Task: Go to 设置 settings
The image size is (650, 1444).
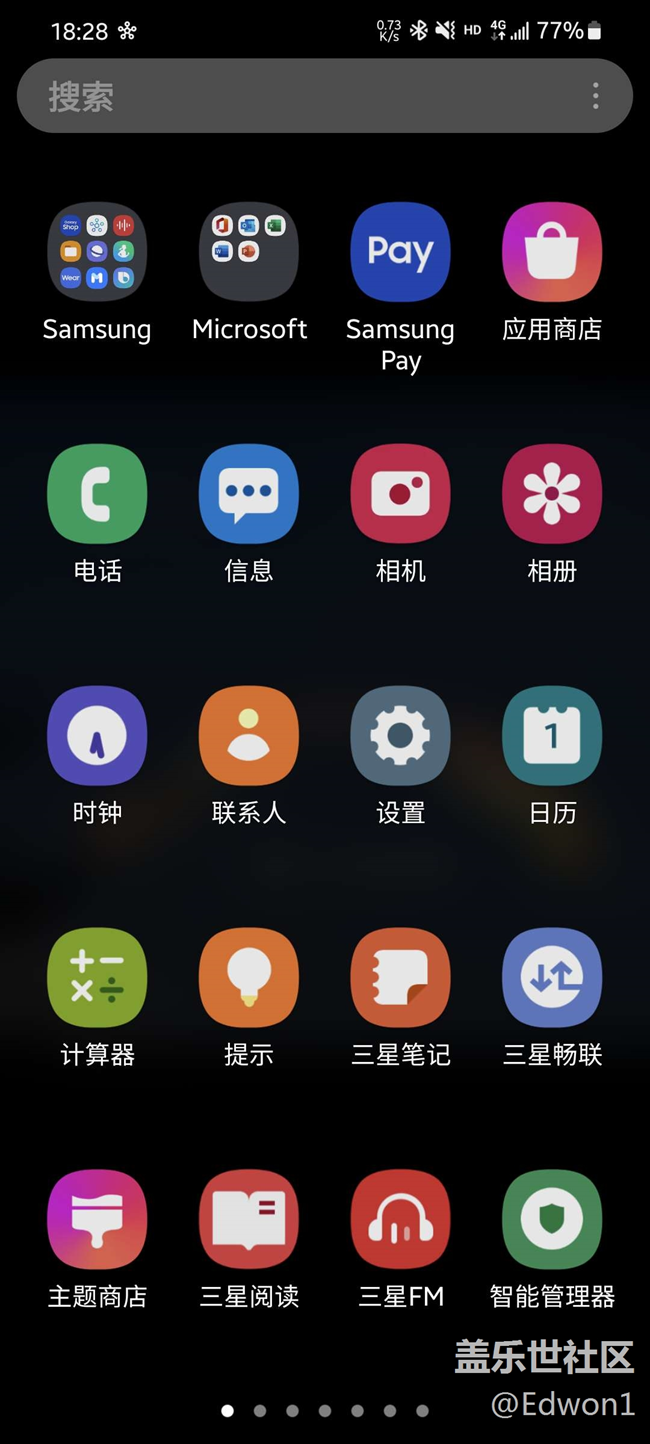Action: coord(400,736)
